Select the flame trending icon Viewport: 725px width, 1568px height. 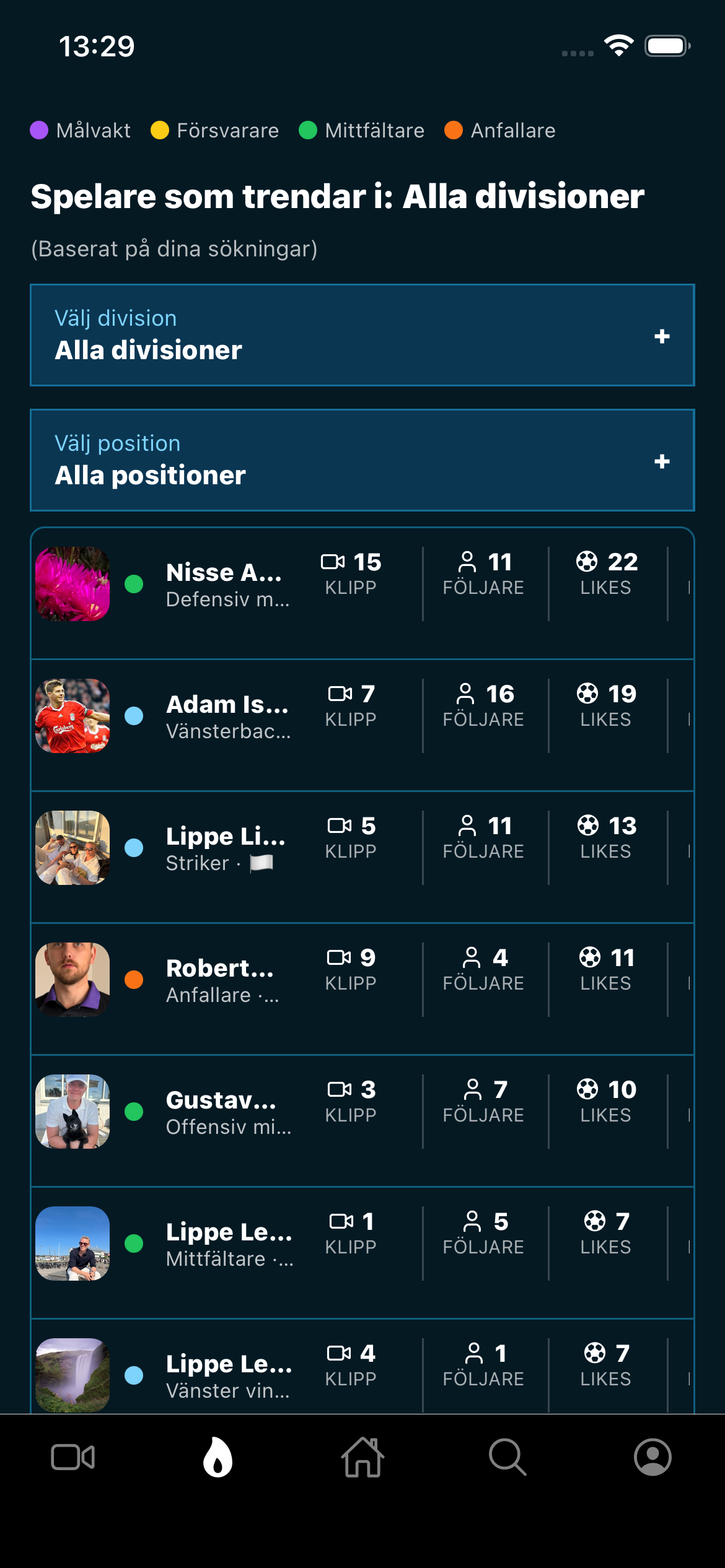[x=217, y=1457]
